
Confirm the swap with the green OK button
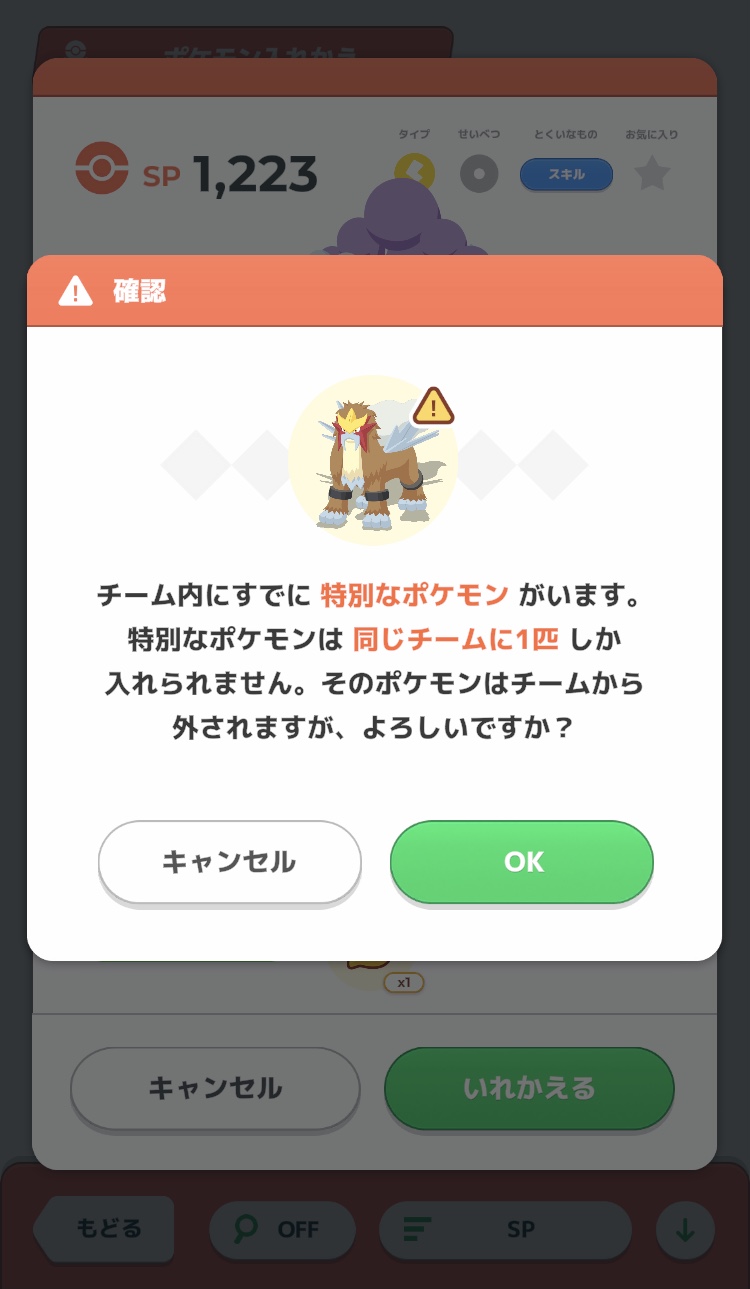[x=521, y=862]
